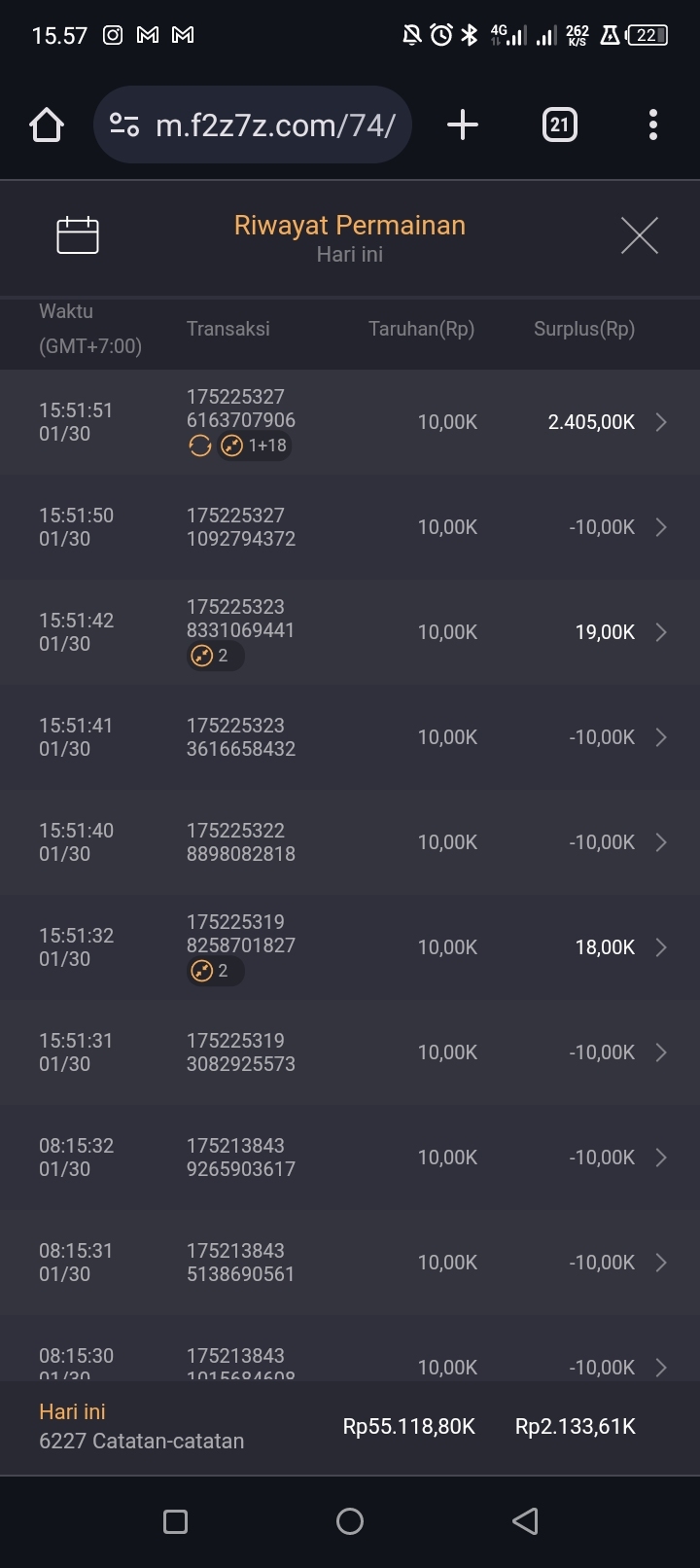Screen dimensions: 700x1568
Task: Show the 21 open tabs
Action: tap(559, 125)
